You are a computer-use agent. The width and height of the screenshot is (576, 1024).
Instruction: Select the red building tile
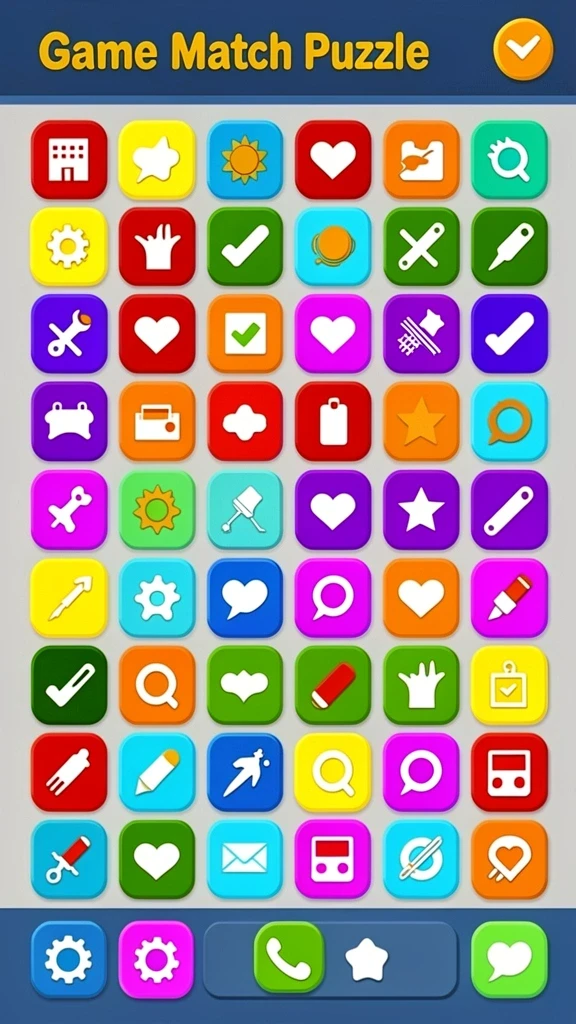[69, 159]
